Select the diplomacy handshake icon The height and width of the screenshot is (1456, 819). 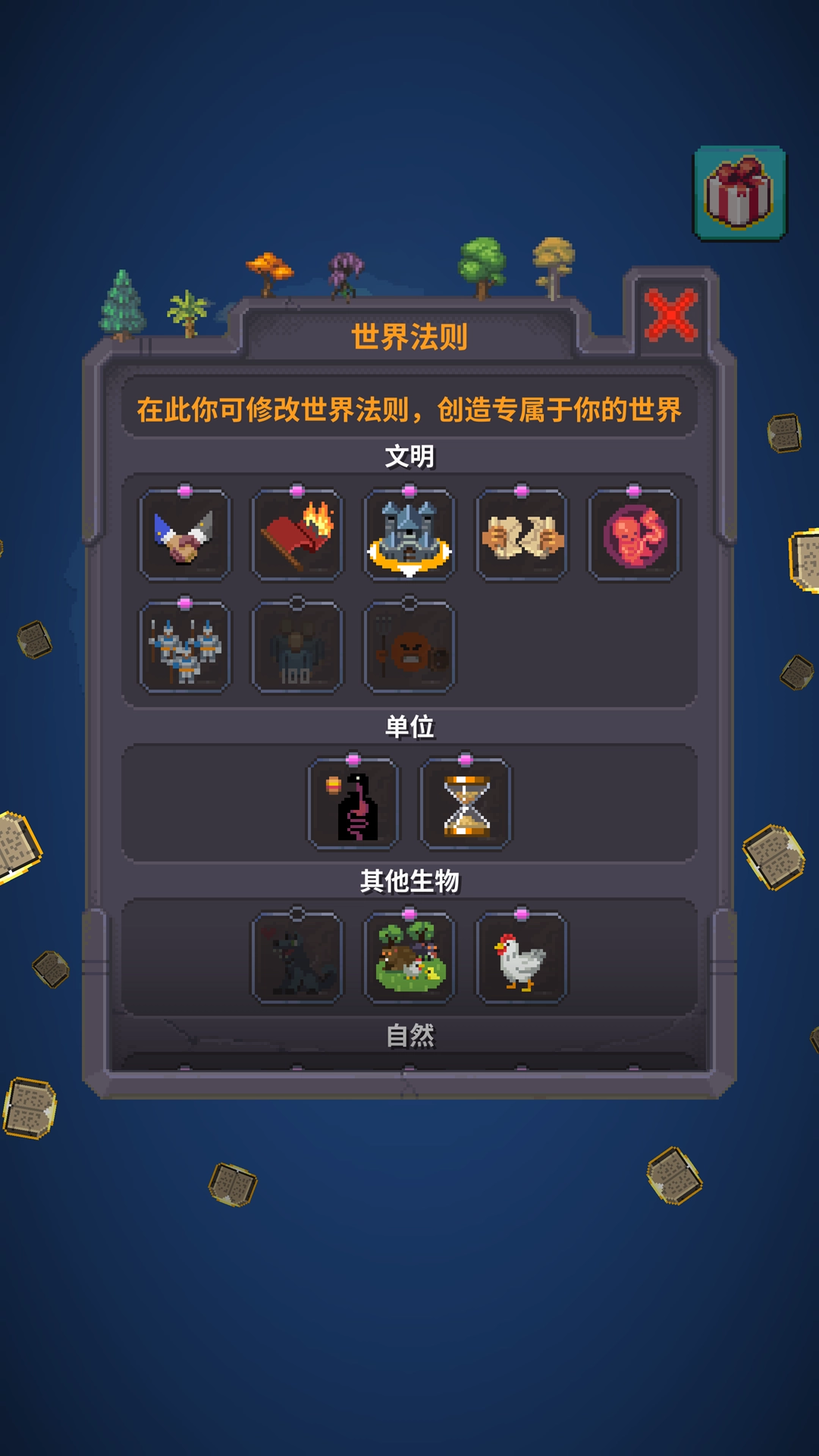pos(184,535)
